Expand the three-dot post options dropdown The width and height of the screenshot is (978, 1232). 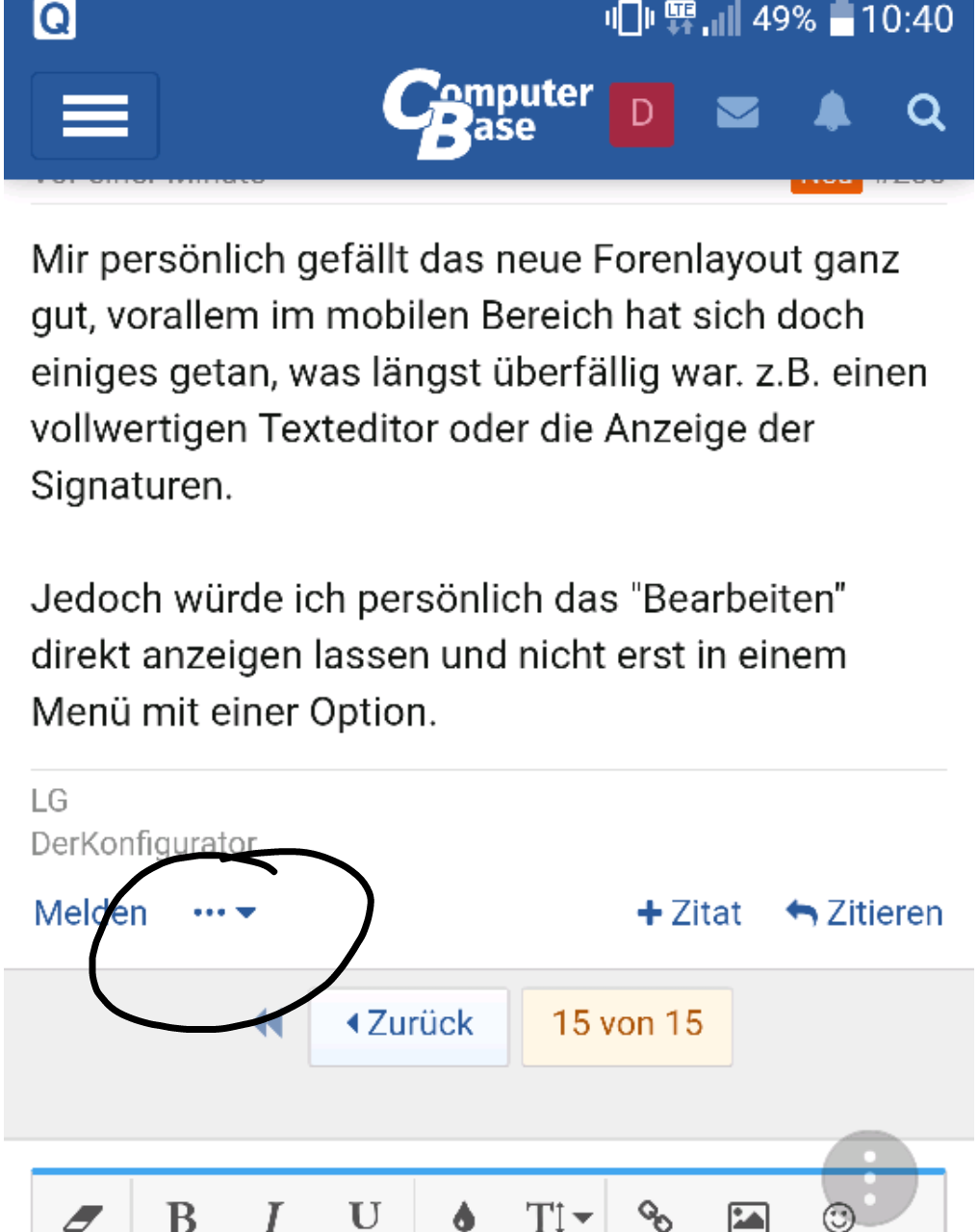[x=224, y=912]
